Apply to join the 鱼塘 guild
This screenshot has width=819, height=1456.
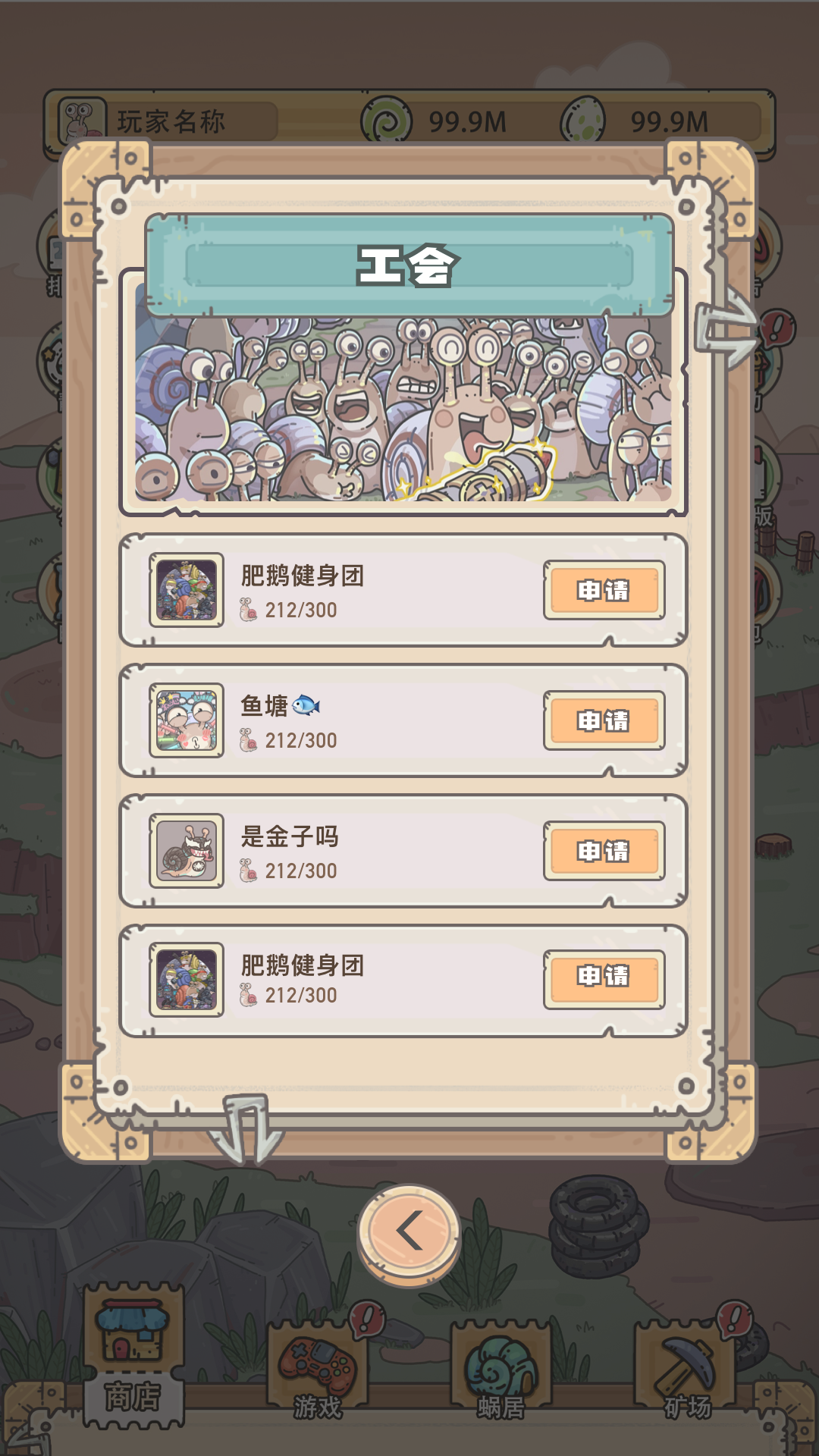pyautogui.click(x=604, y=720)
